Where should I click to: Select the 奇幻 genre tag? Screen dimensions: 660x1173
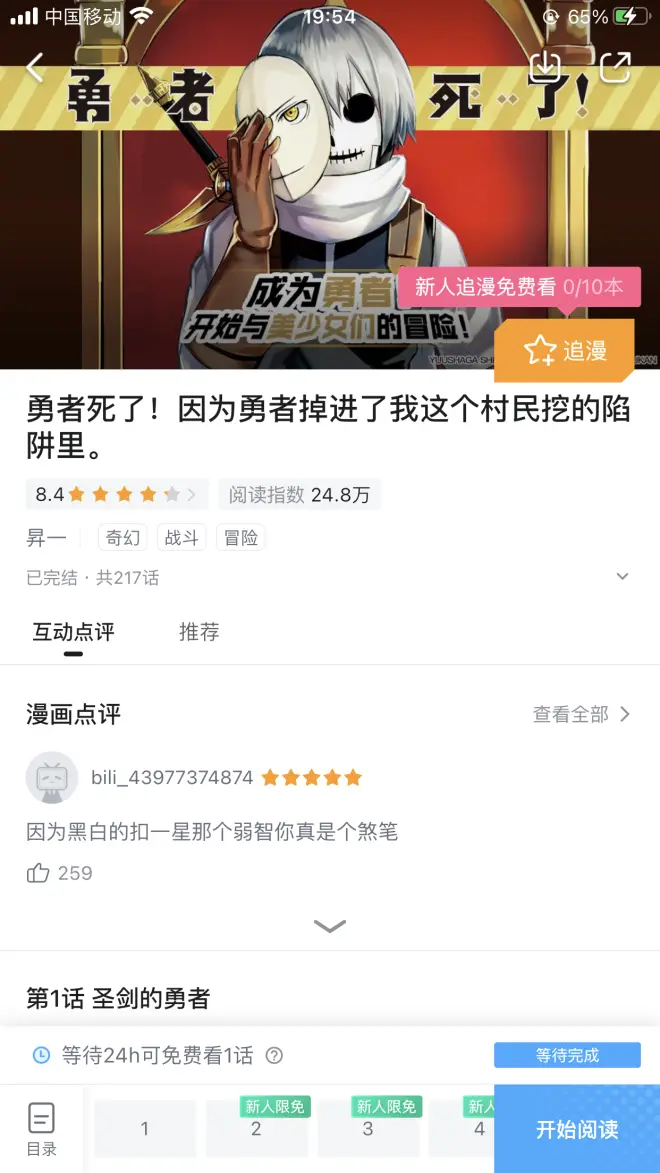123,538
